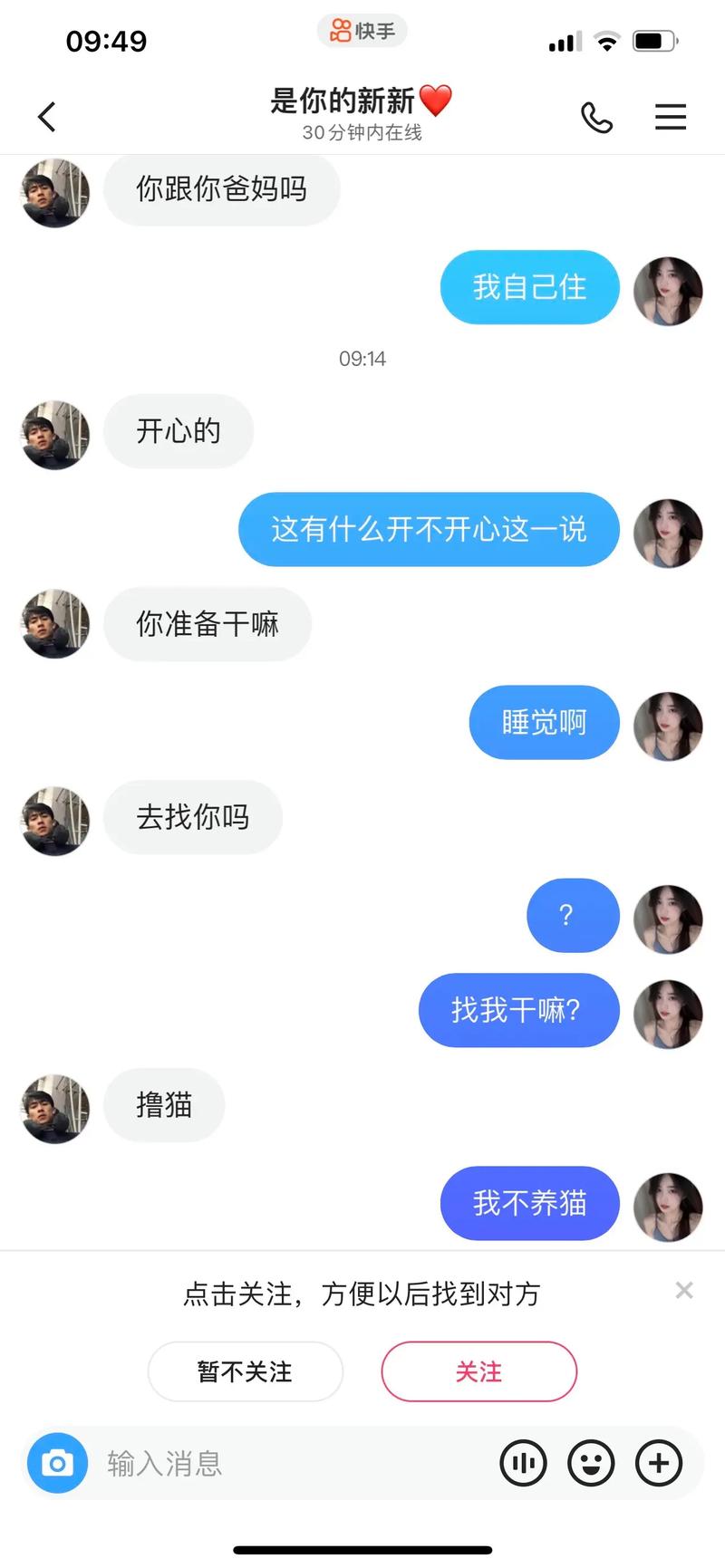725x1568 pixels.
Task: Choose 暂不关注 to skip following
Action: click(x=245, y=1371)
